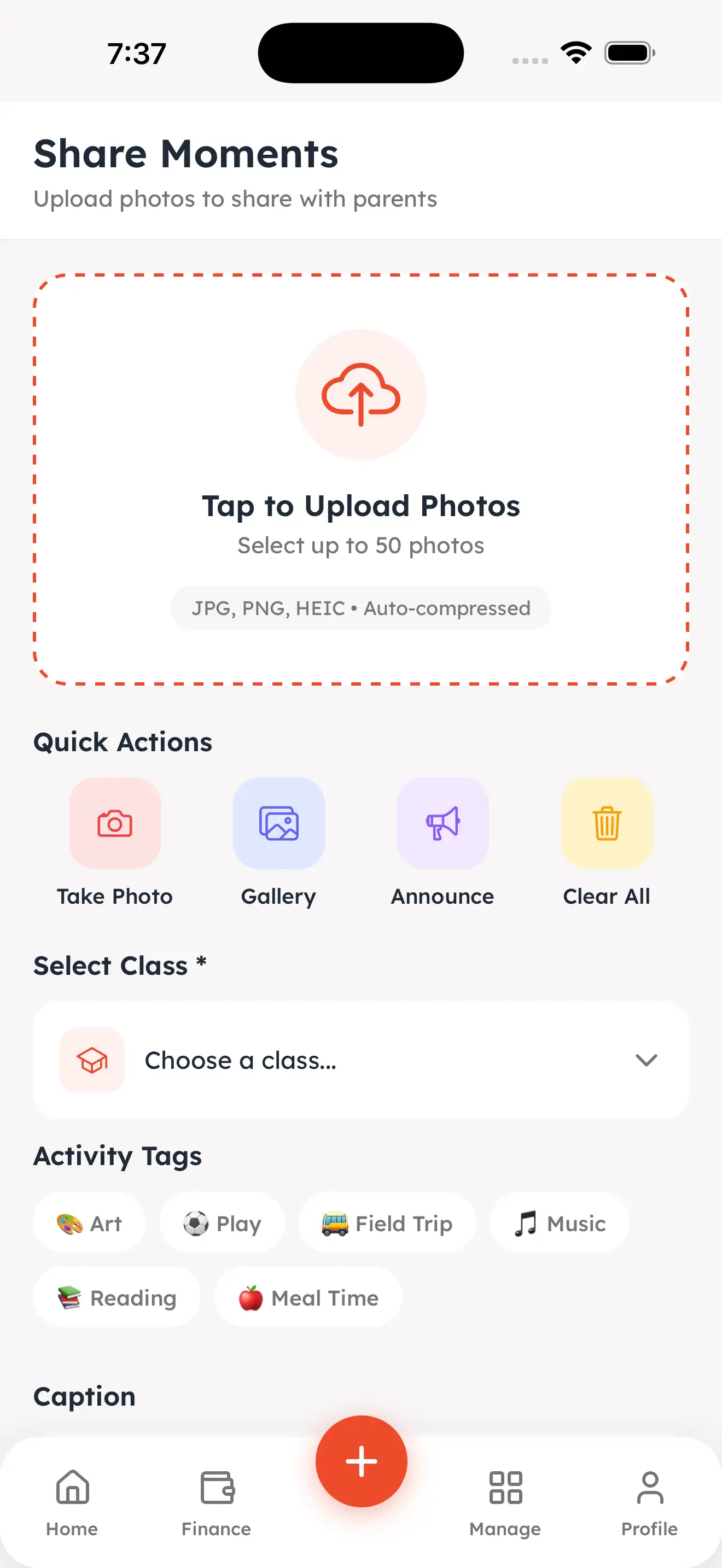Expand the Choose a class dropdown
Viewport: 722px width, 1568px height.
coord(361,1060)
